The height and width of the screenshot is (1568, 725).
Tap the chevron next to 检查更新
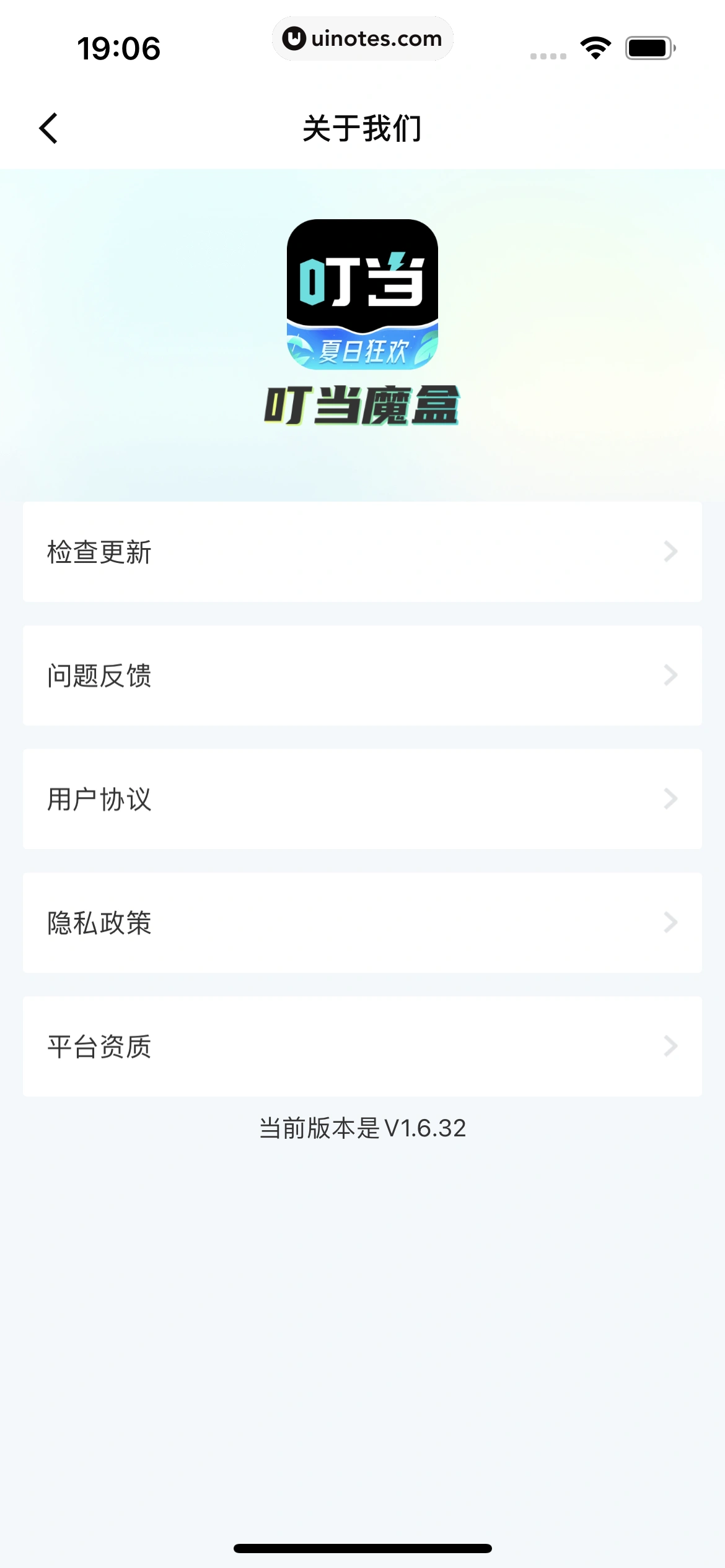pyautogui.click(x=671, y=551)
